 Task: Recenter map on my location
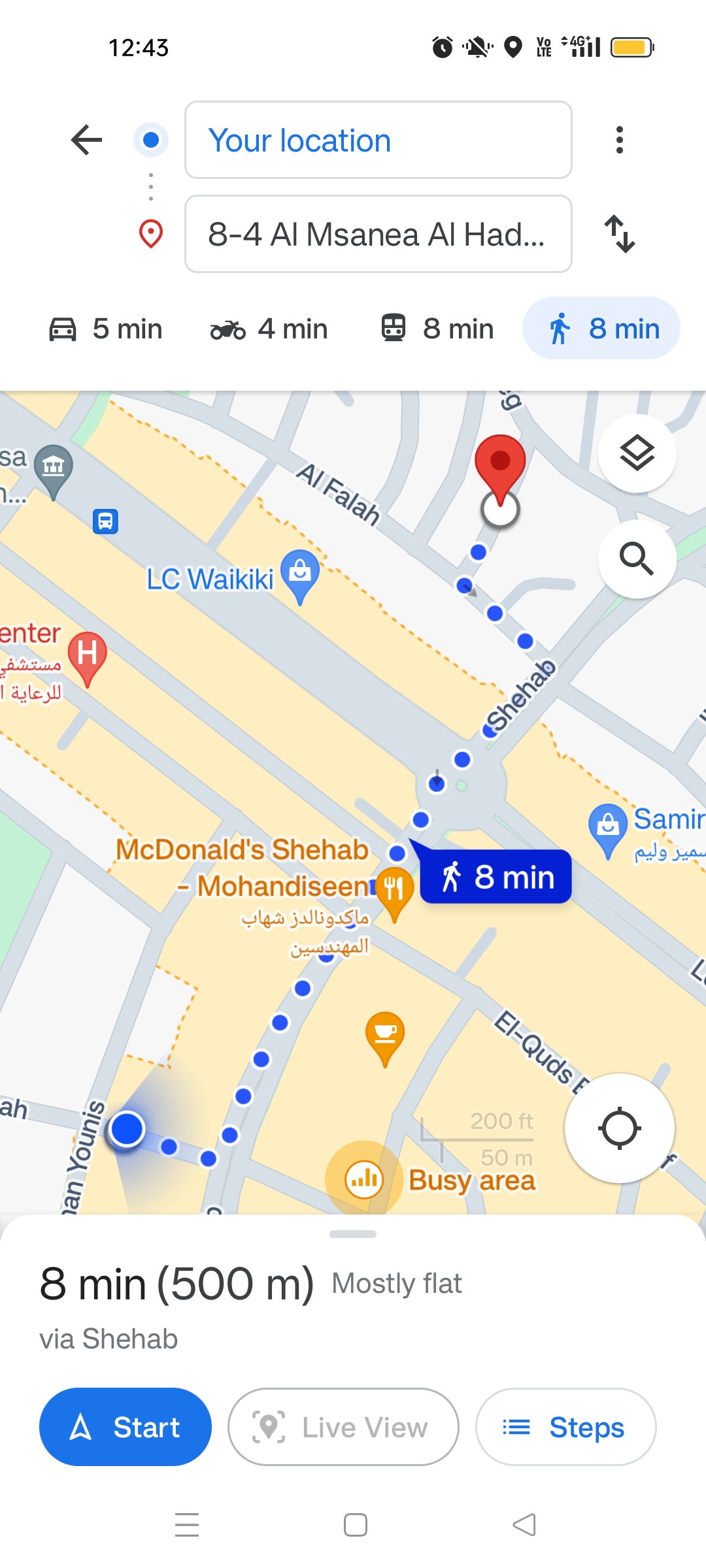[x=619, y=1128]
